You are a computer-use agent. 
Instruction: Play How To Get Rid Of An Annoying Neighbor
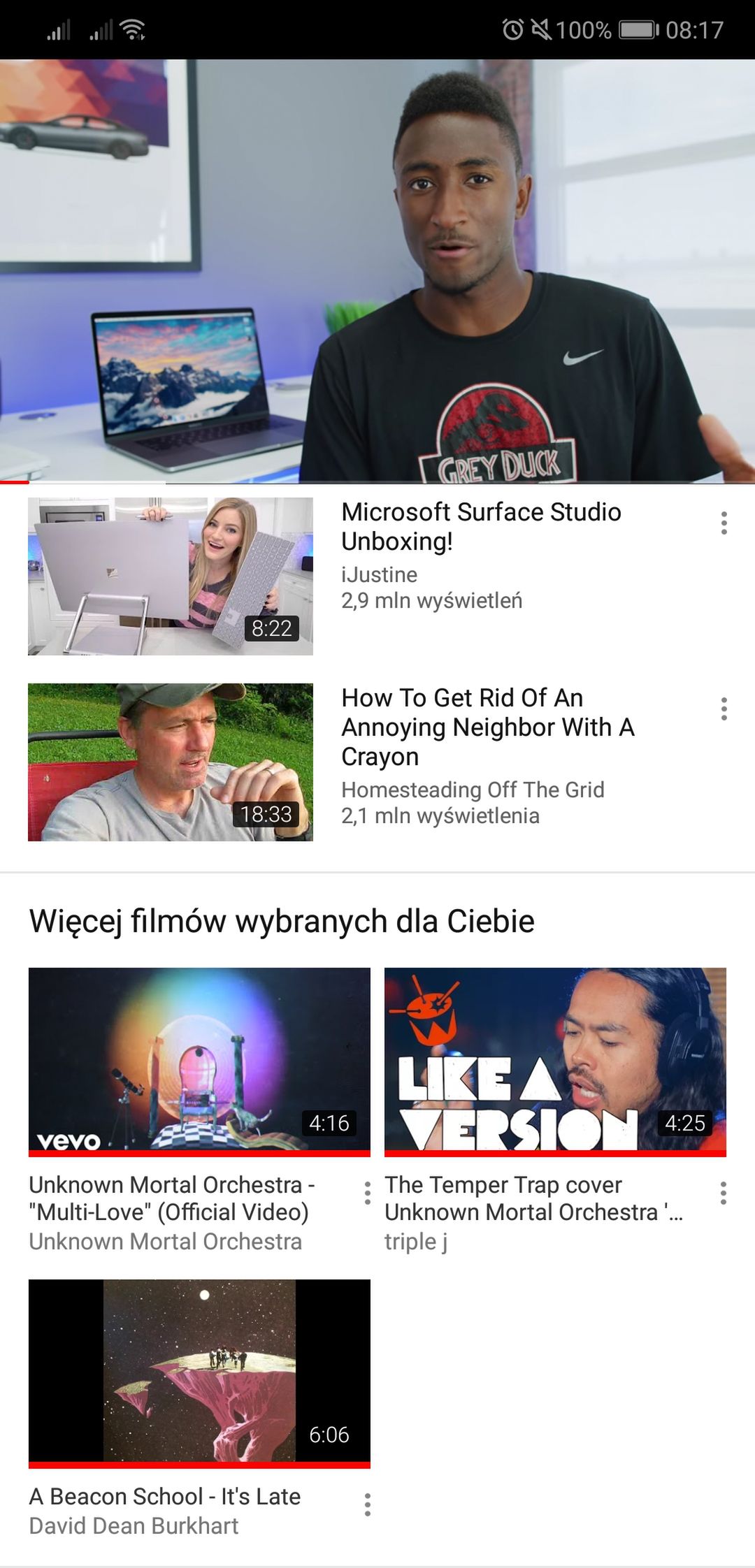(171, 762)
